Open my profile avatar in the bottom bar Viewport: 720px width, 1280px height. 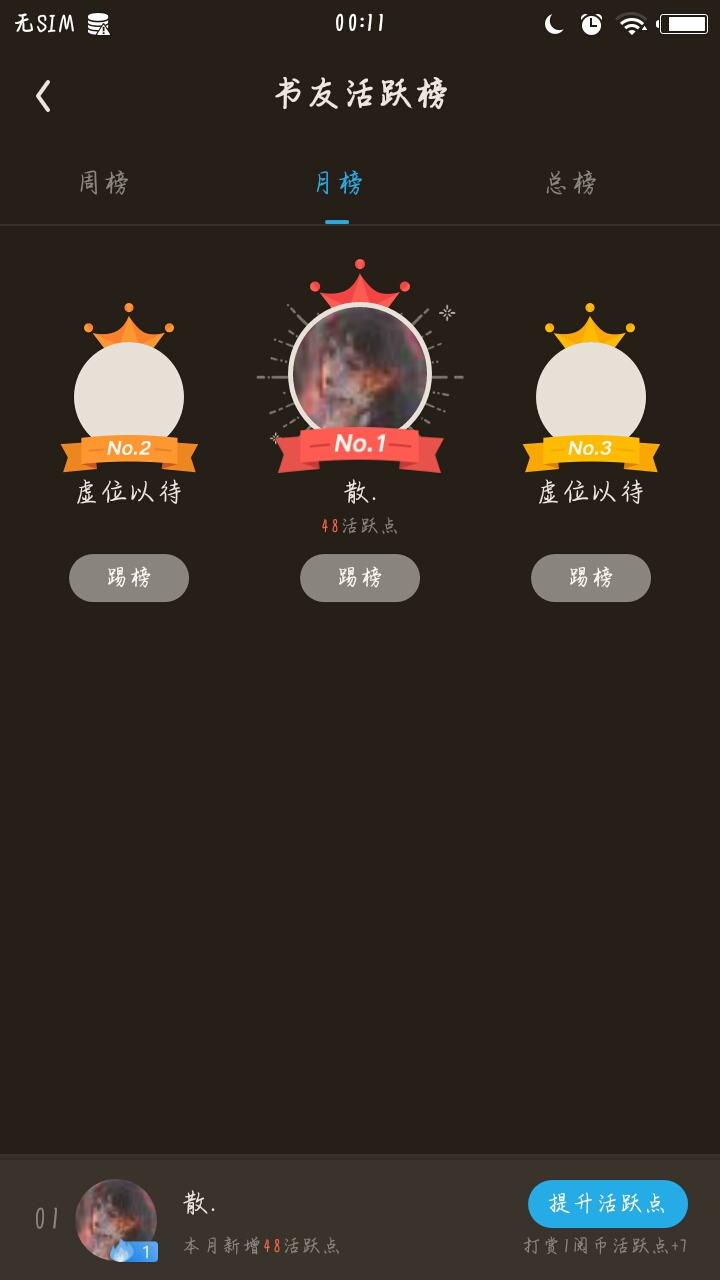point(116,1219)
